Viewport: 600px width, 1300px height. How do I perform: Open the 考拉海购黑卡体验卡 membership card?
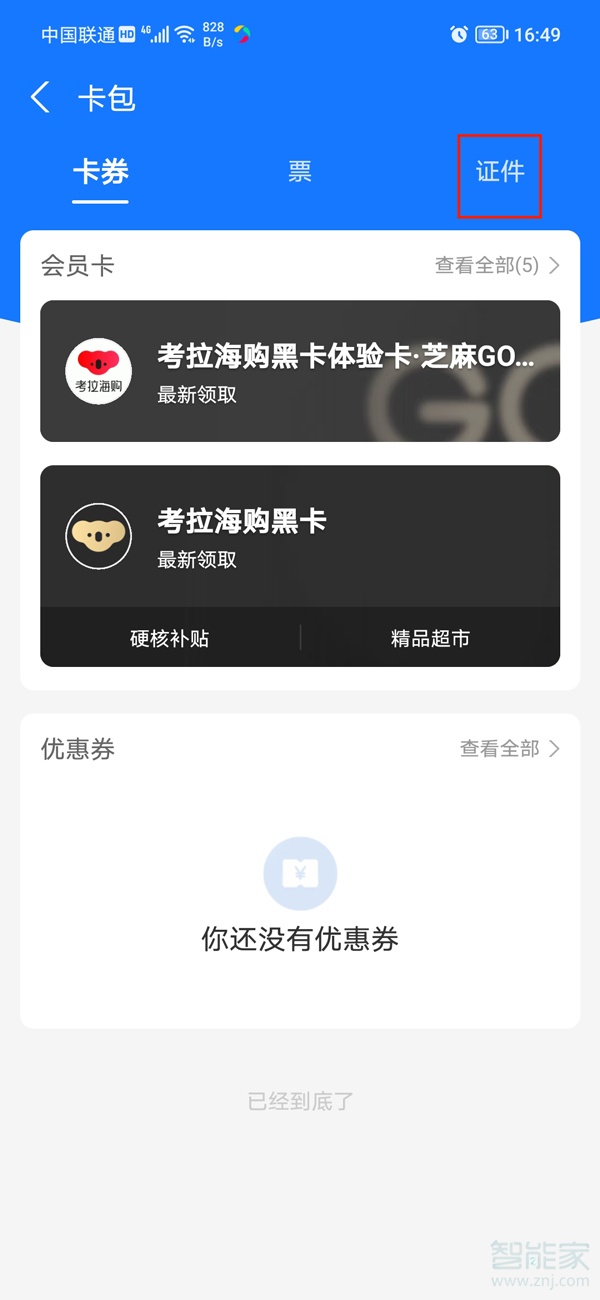pos(300,371)
